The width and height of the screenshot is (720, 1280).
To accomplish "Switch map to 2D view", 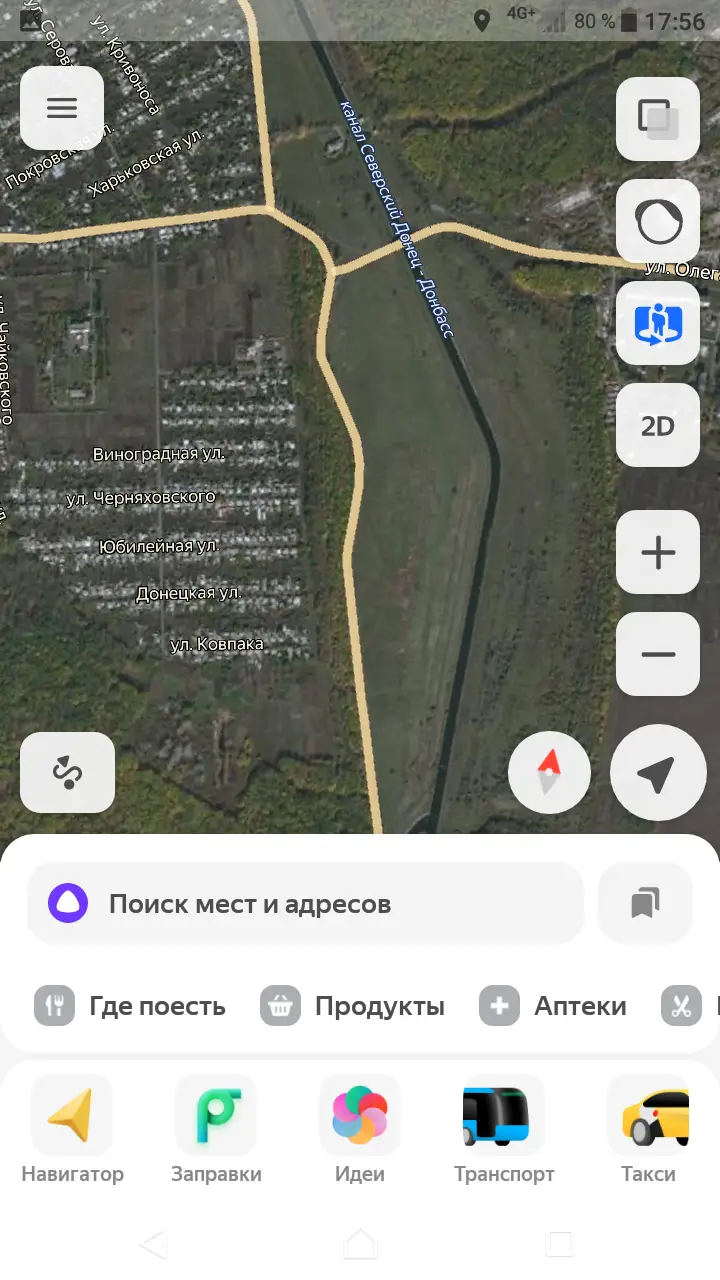I will [657, 426].
